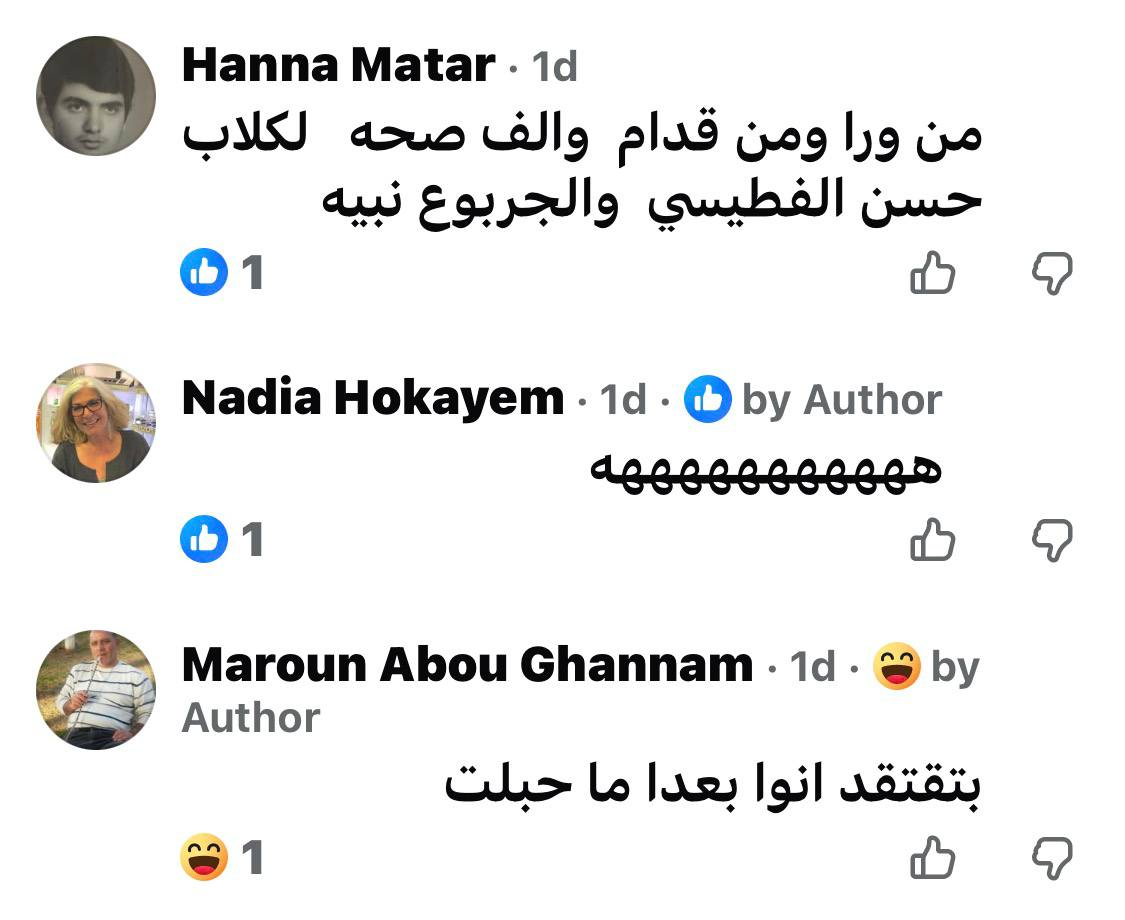The image size is (1125, 920).
Task: Dislike Maroun Abou Ghannam's comment
Action: 1051,858
